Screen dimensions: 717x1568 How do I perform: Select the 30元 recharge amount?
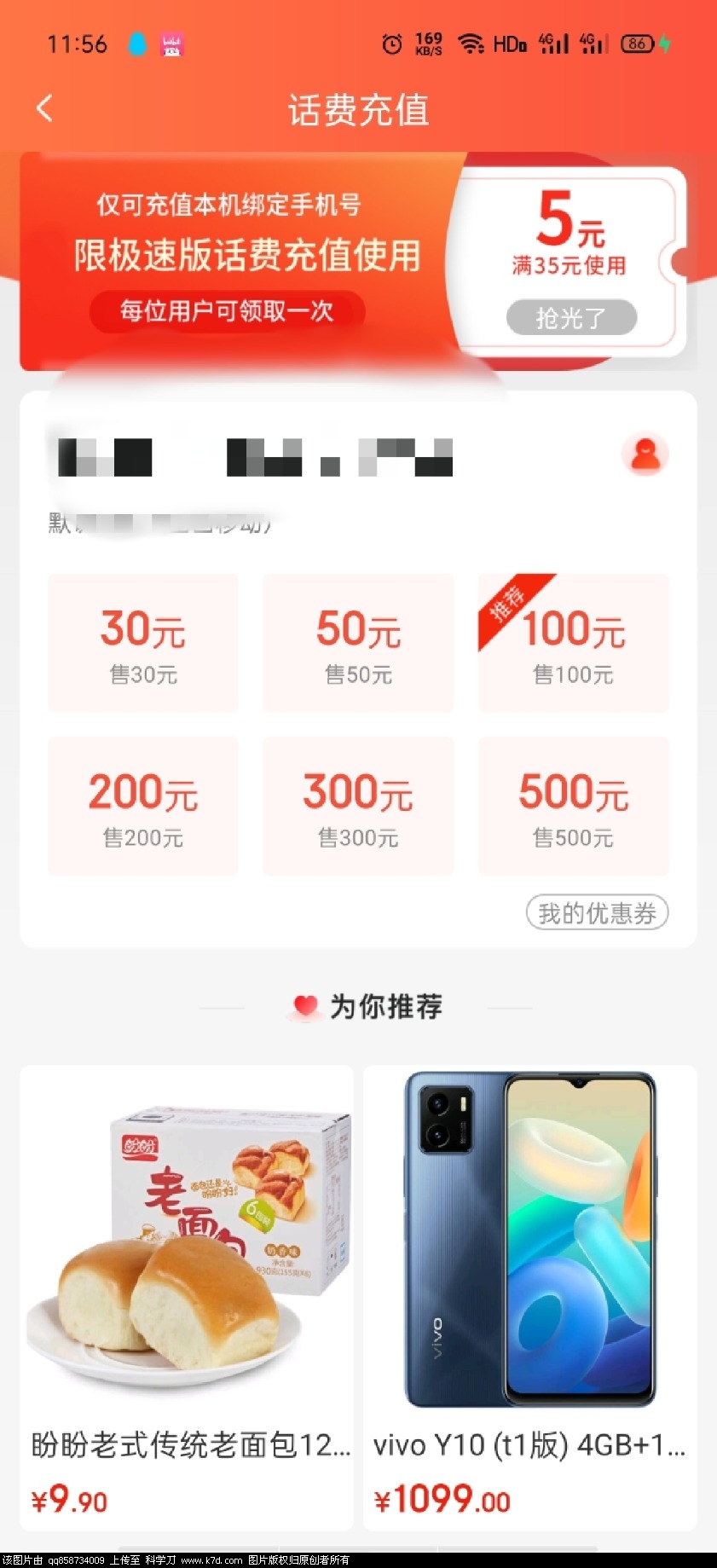(143, 643)
